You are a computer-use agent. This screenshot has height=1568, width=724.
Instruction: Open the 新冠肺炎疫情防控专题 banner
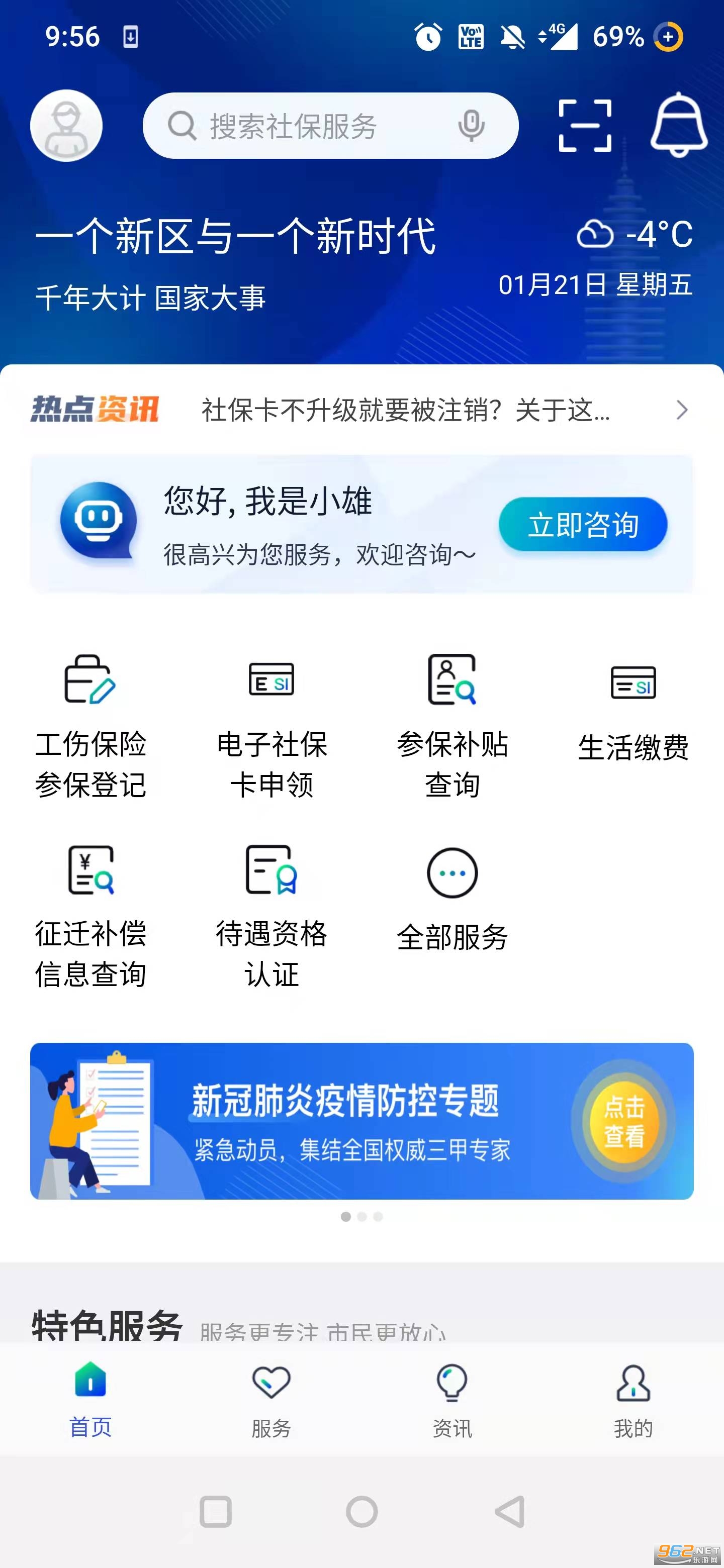[361, 1121]
